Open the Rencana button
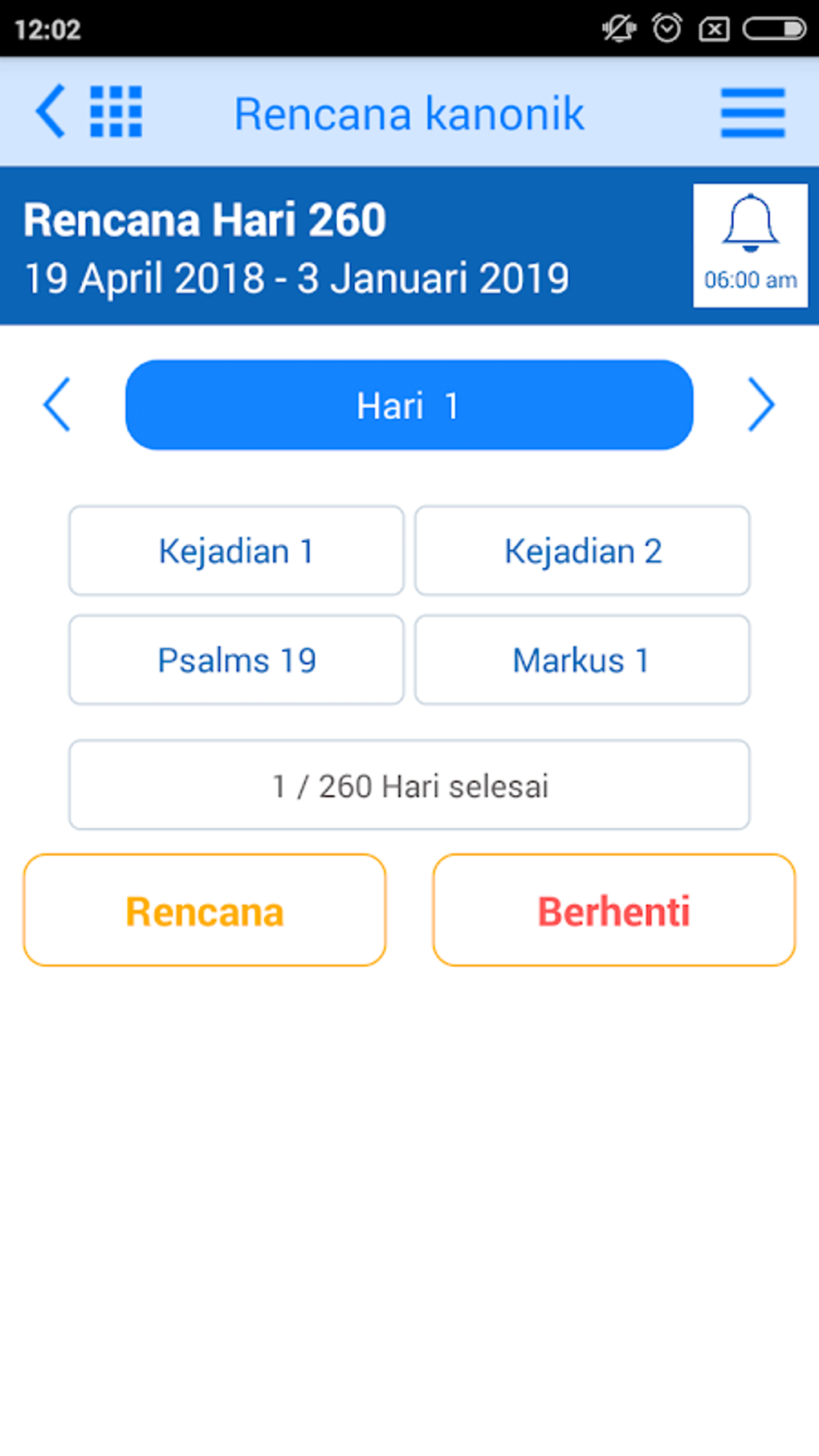Image resolution: width=819 pixels, height=1456 pixels. tap(205, 911)
